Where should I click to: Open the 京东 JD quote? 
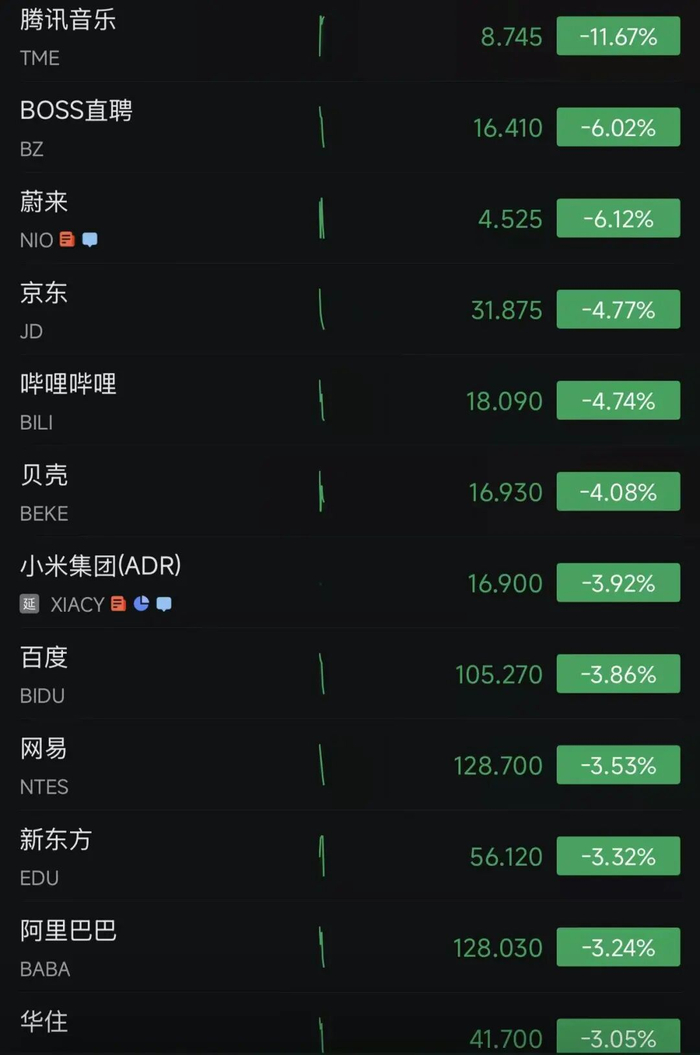point(350,310)
